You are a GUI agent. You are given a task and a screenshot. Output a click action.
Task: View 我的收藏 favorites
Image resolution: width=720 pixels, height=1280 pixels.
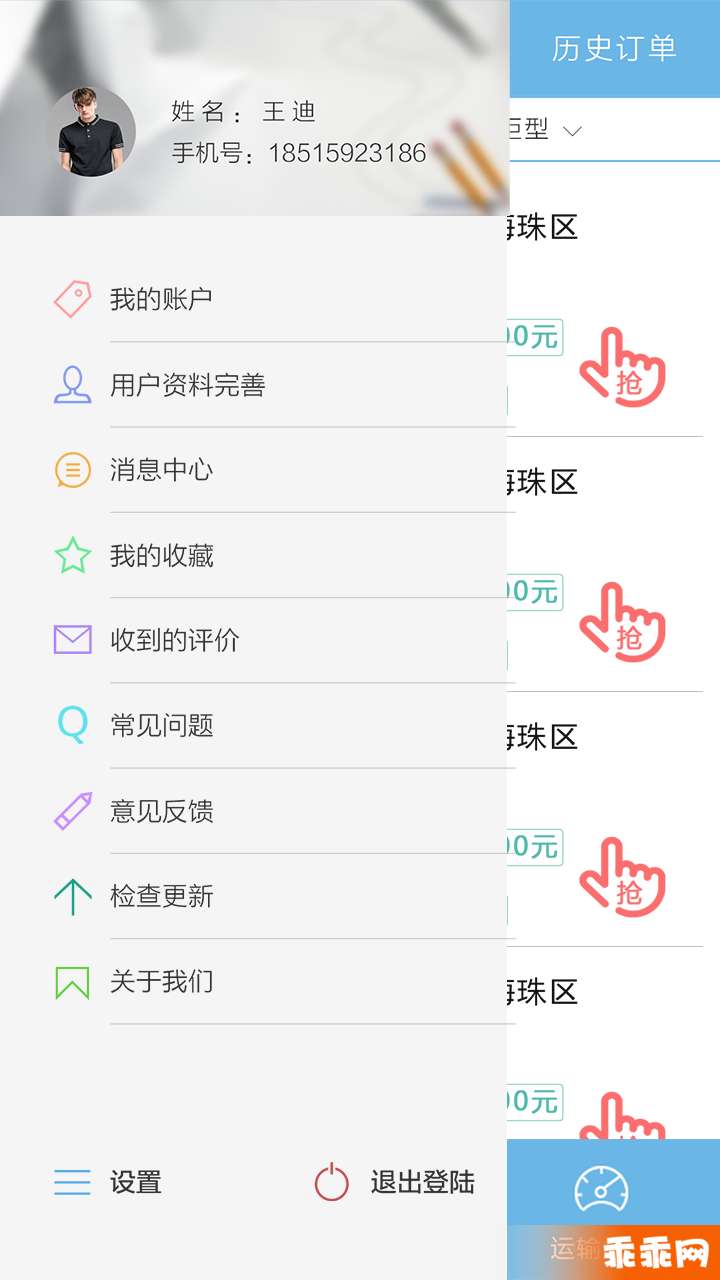click(x=162, y=556)
